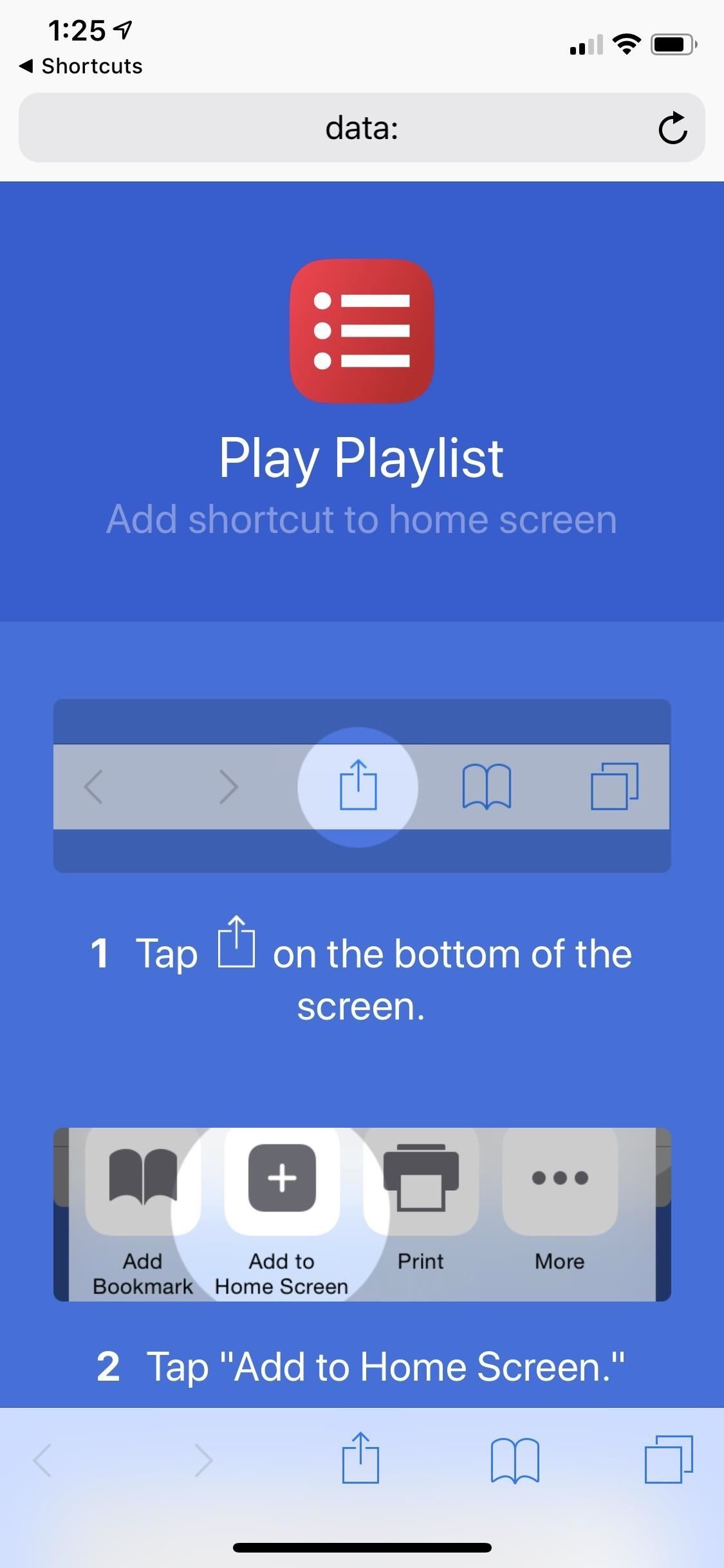Screen dimensions: 724x1568
Task: Tap the Add shortcut to home screen subtitle
Action: tap(362, 519)
